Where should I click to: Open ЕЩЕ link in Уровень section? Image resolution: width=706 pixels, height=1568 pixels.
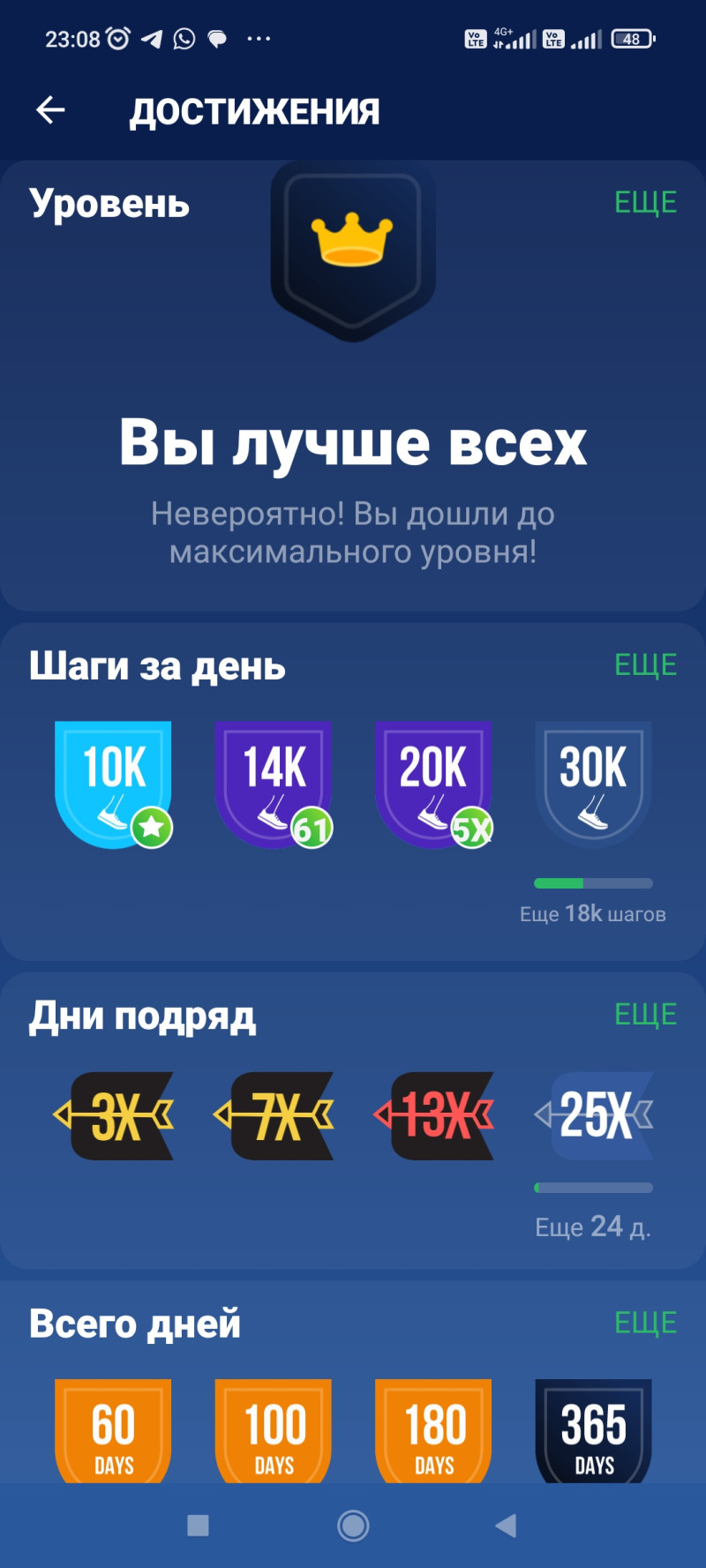tap(645, 203)
